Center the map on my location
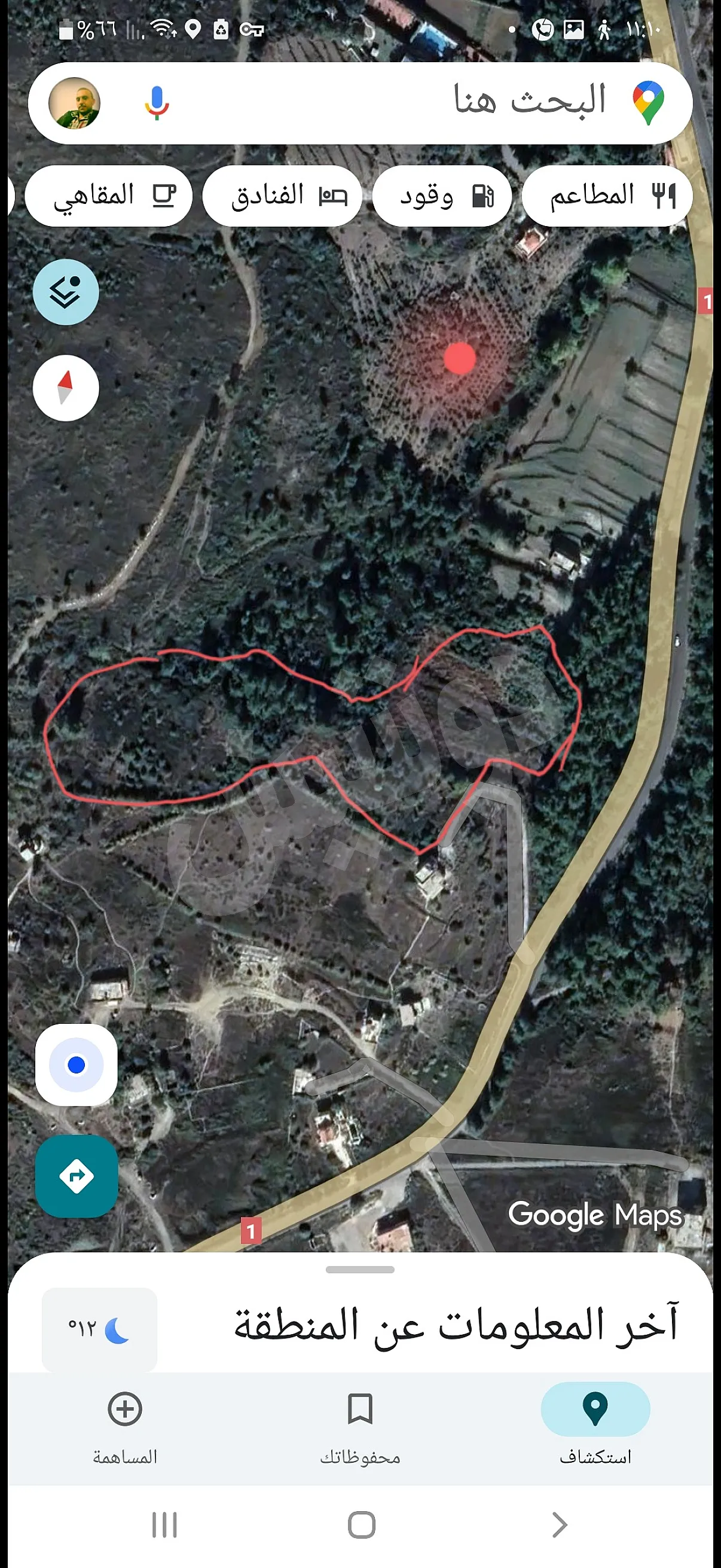This screenshot has width=721, height=1568. (x=76, y=1065)
